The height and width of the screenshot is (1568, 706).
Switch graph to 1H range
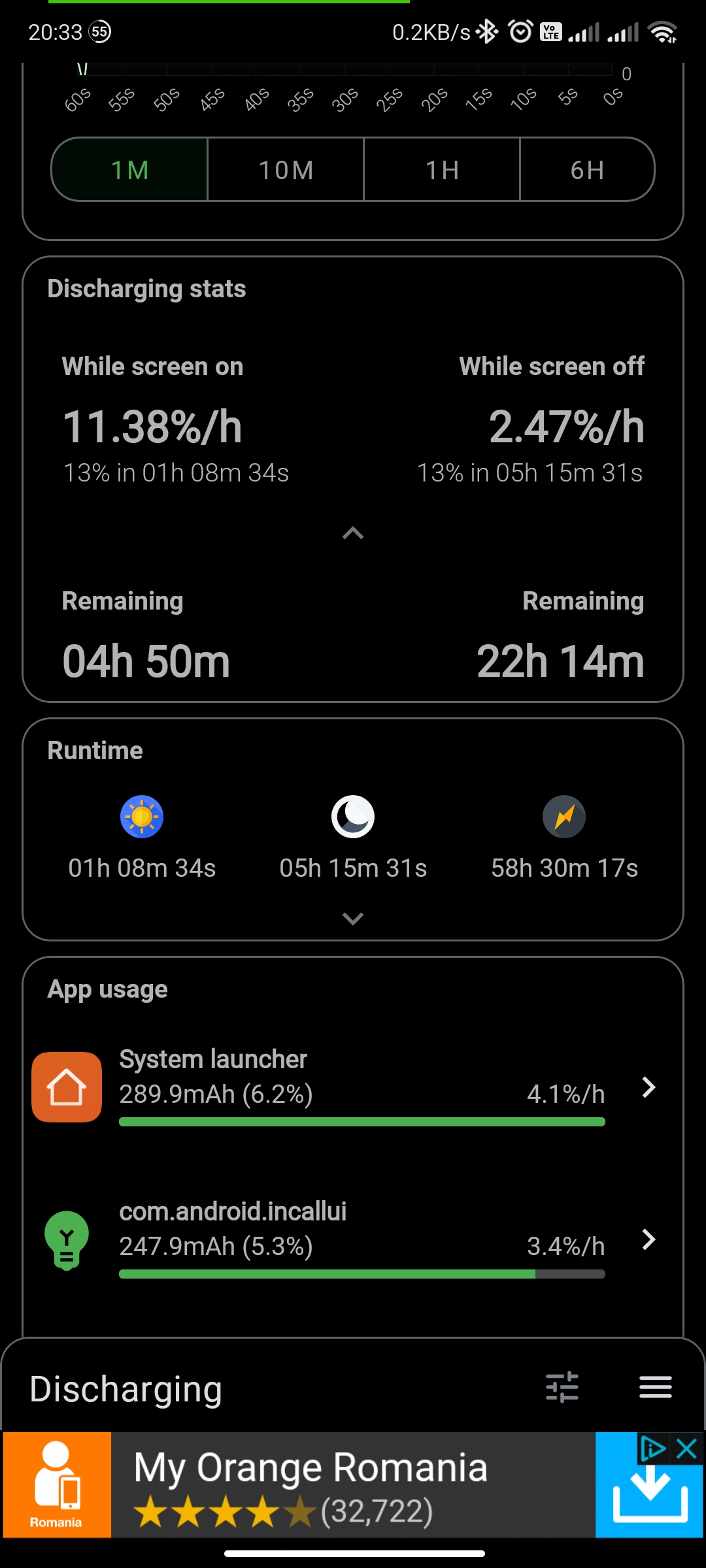[x=442, y=170]
